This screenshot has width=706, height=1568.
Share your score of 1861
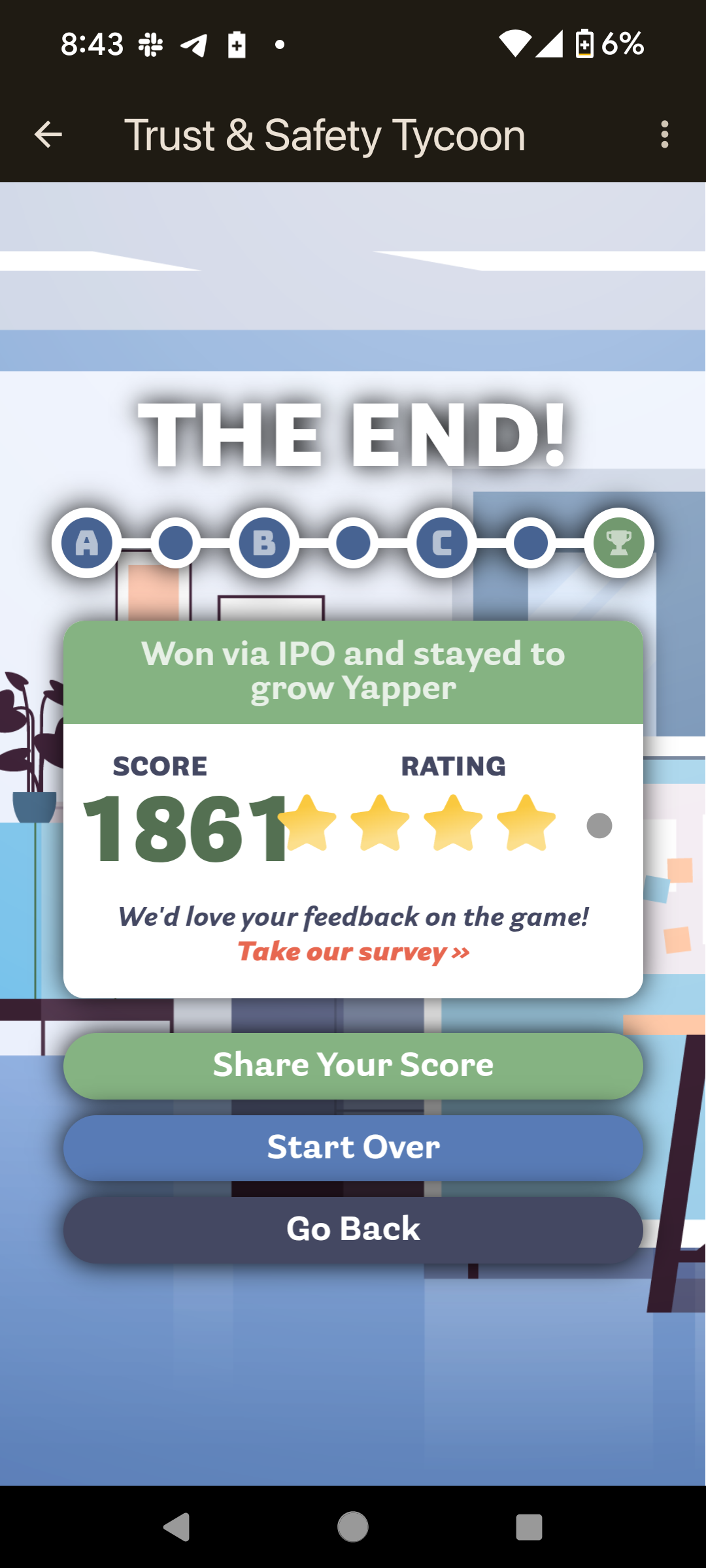[x=353, y=1066]
